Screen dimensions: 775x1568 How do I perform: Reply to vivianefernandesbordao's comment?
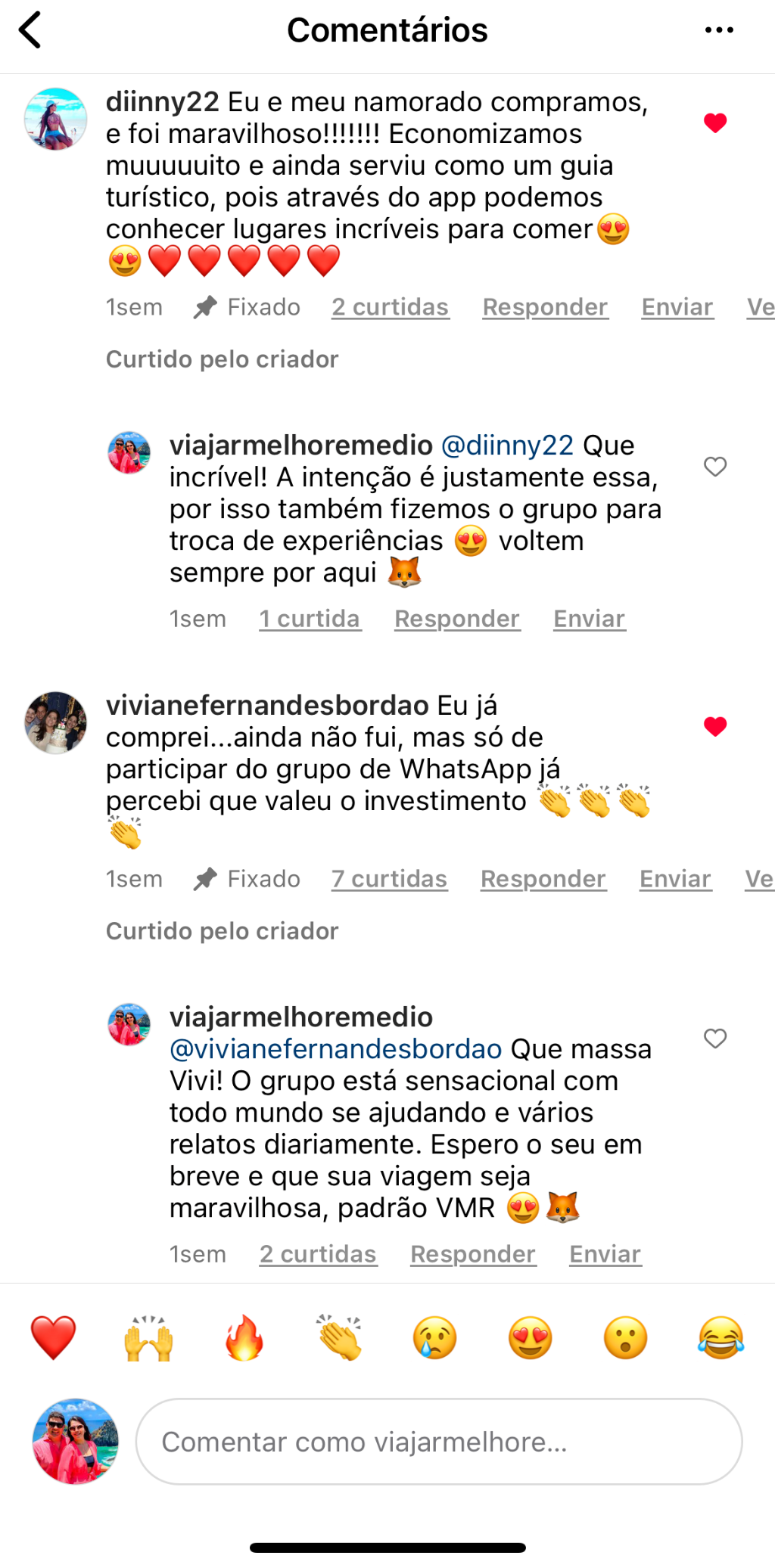(543, 879)
